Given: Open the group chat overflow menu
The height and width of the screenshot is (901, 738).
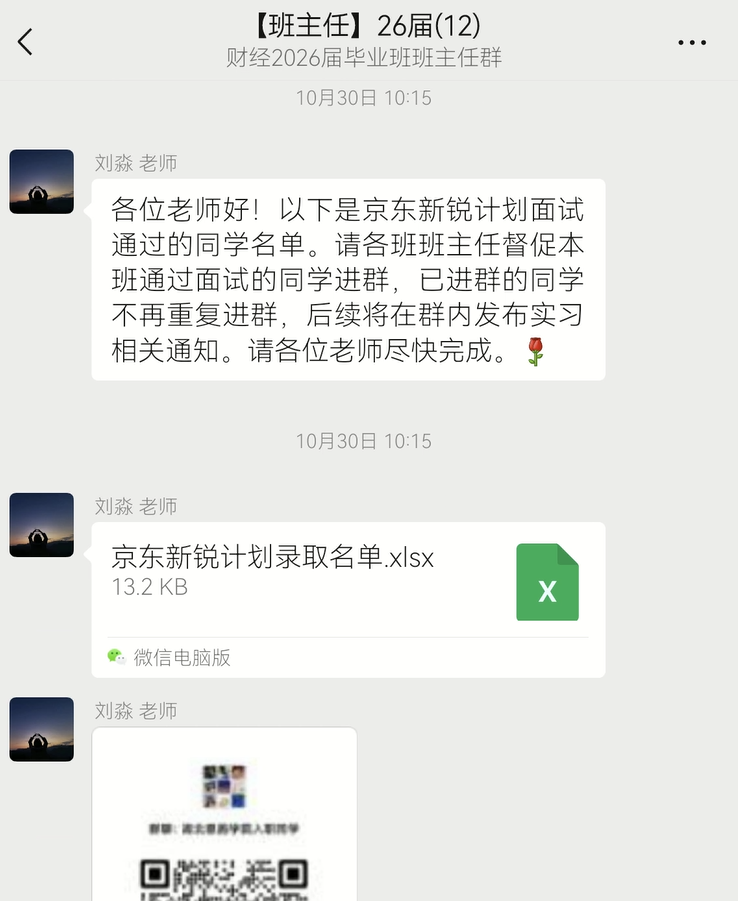Looking at the screenshot, I should click(692, 43).
